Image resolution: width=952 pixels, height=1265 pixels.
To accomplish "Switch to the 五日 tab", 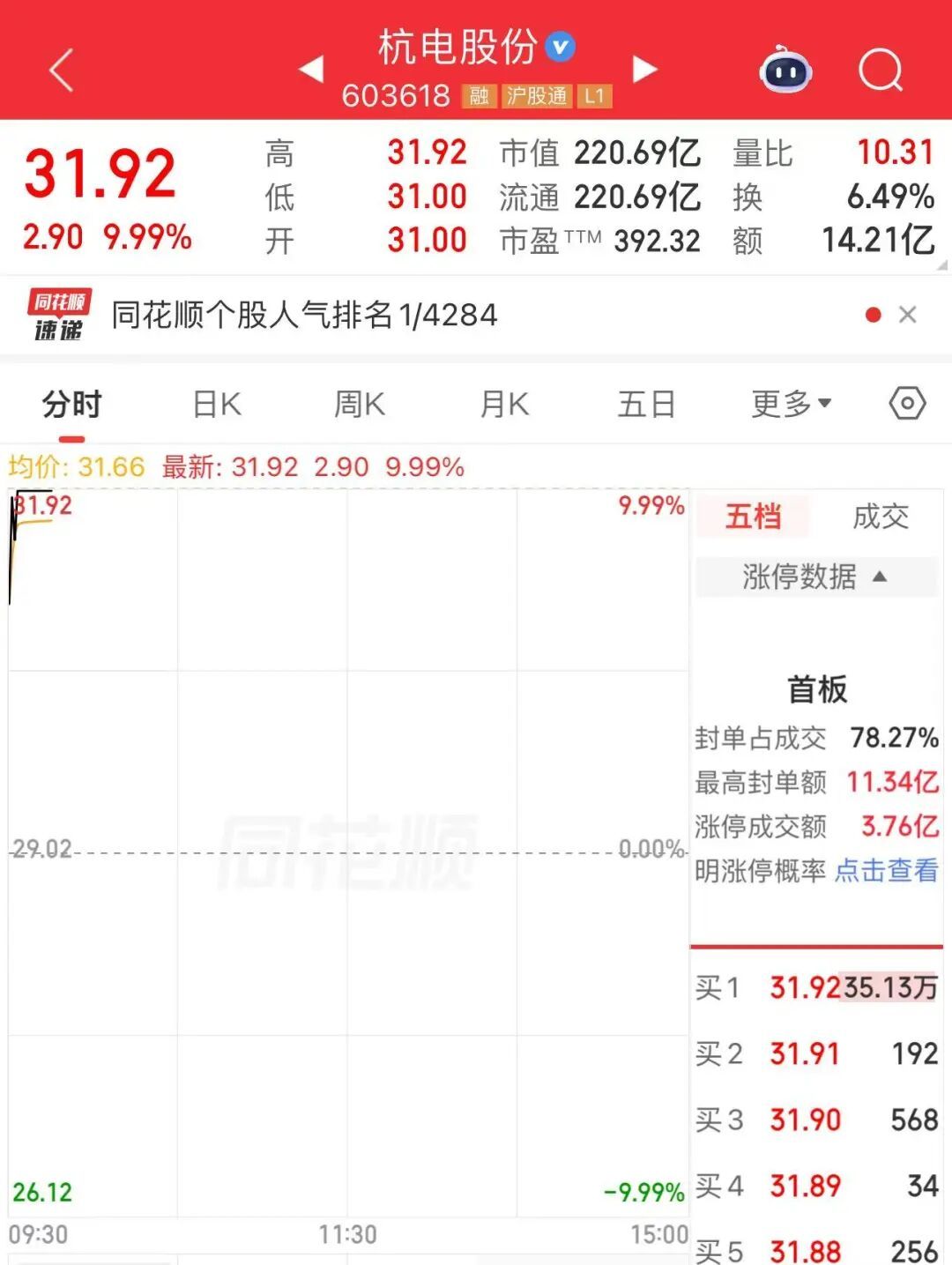I will pyautogui.click(x=646, y=405).
